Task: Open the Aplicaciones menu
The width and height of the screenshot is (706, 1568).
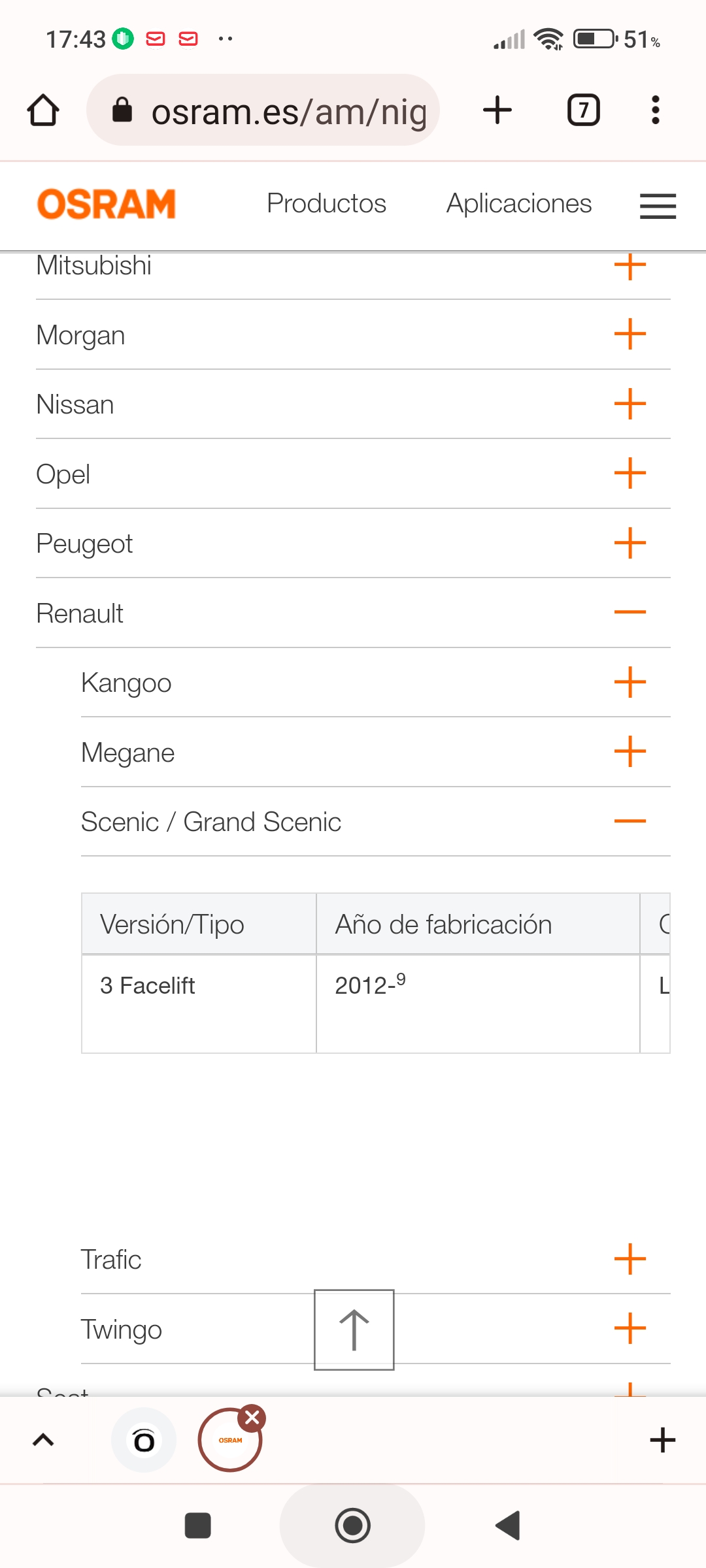Action: coord(519,203)
